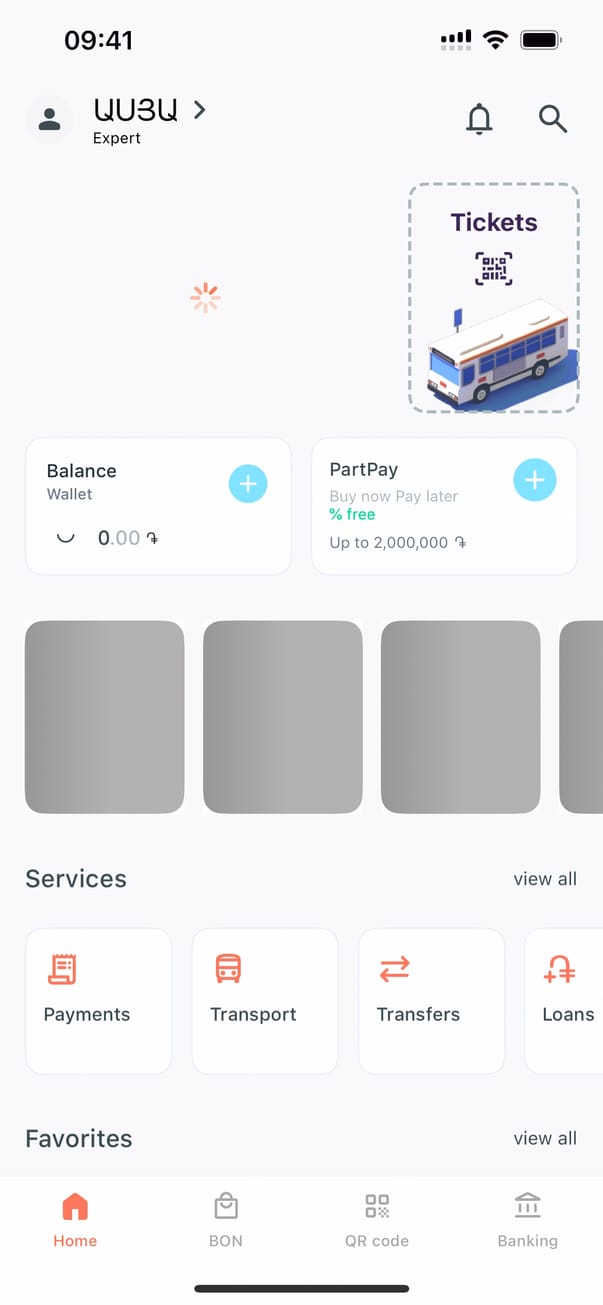The image size is (603, 1305).
Task: Go to the Home tab
Action: [x=75, y=1220]
